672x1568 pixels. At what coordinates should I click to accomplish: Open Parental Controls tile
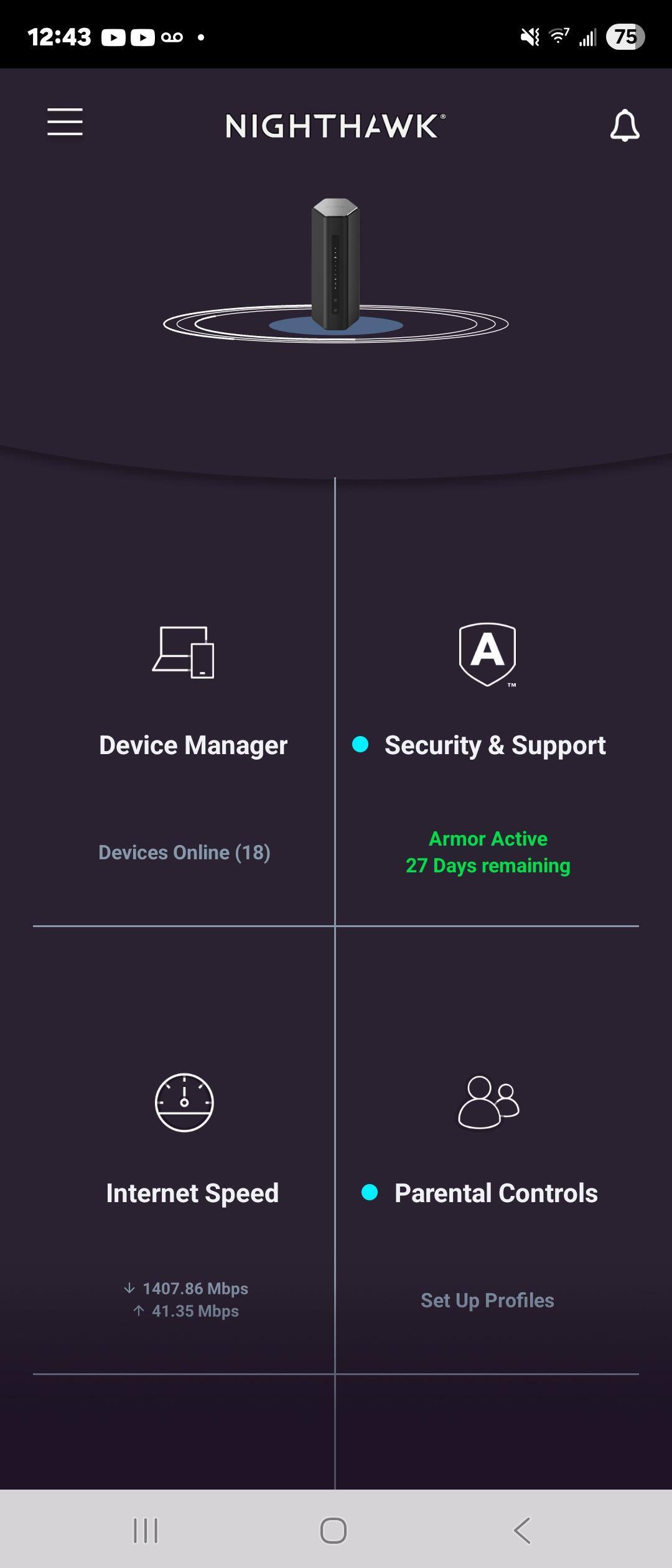tap(488, 1192)
